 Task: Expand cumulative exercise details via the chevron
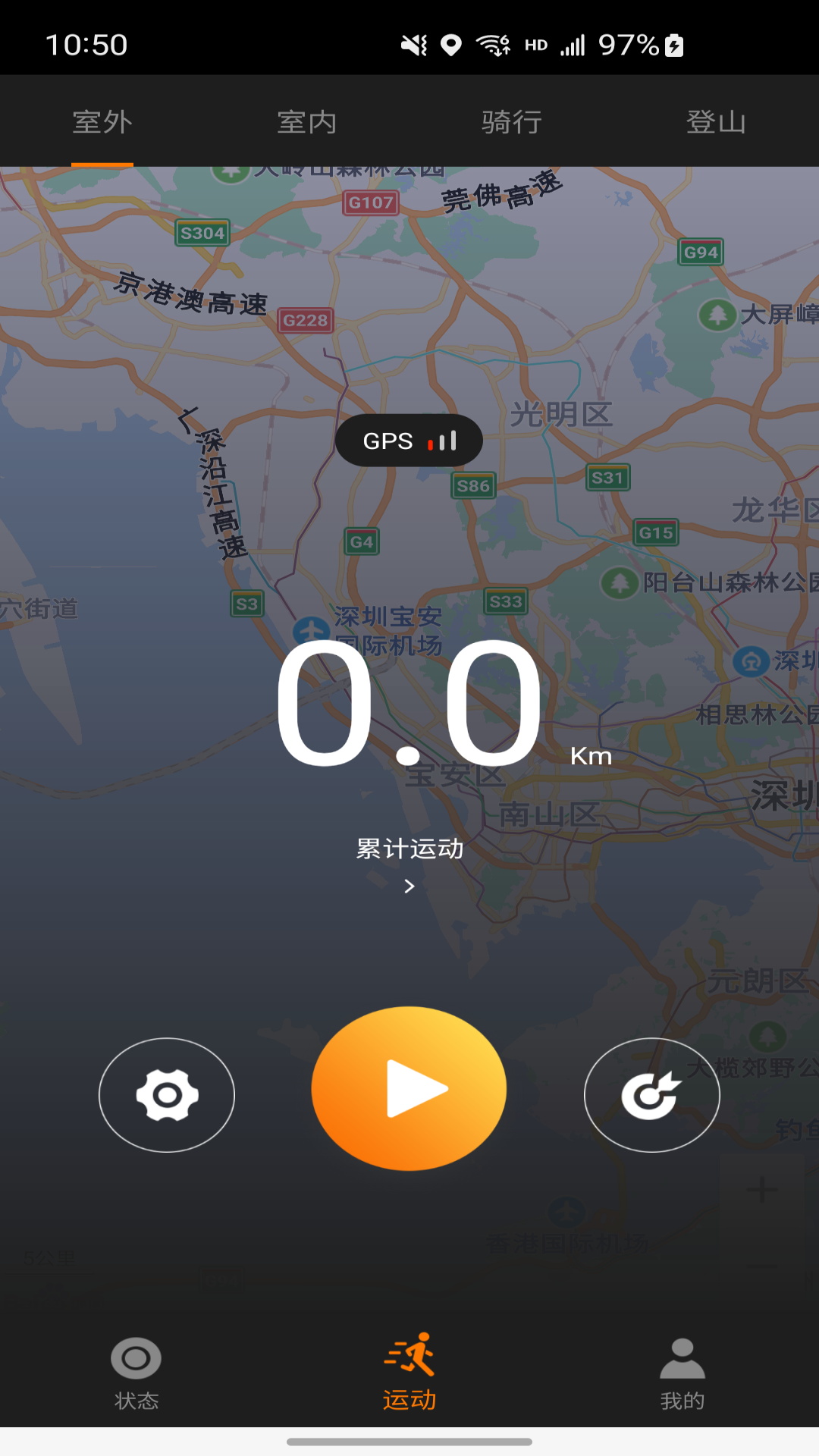pyautogui.click(x=409, y=884)
